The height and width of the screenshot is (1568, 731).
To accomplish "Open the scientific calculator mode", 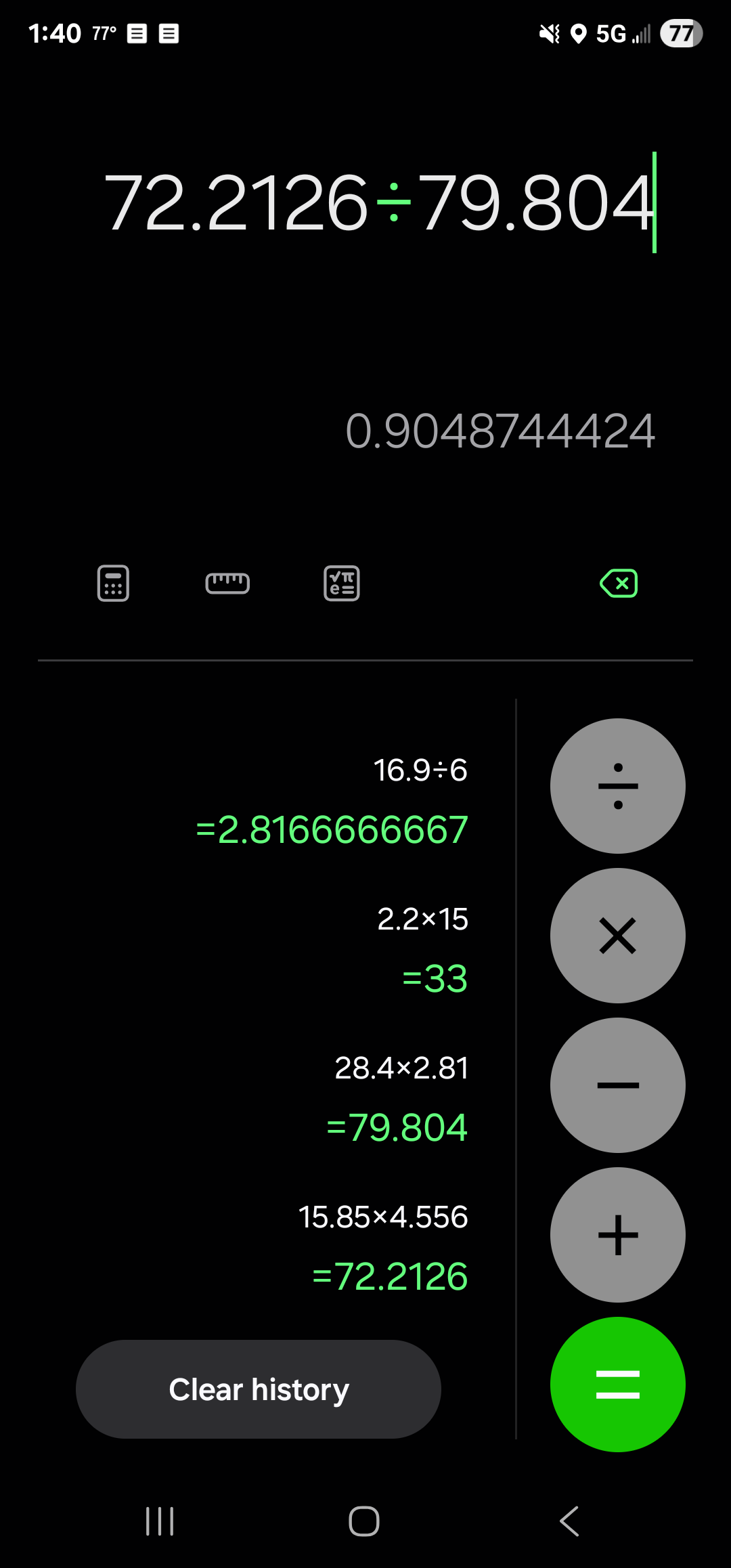I will [342, 584].
